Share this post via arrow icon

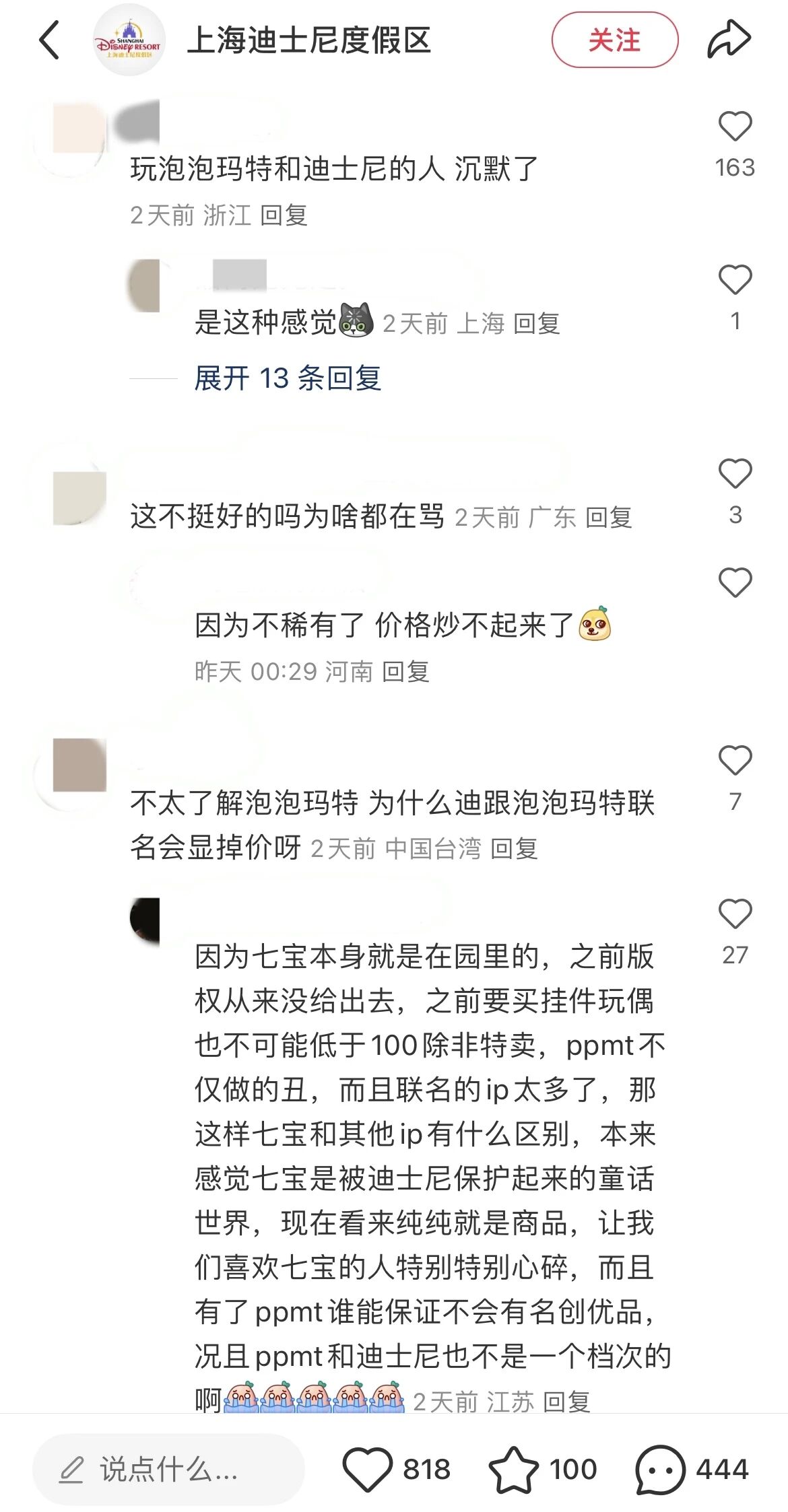tap(728, 39)
